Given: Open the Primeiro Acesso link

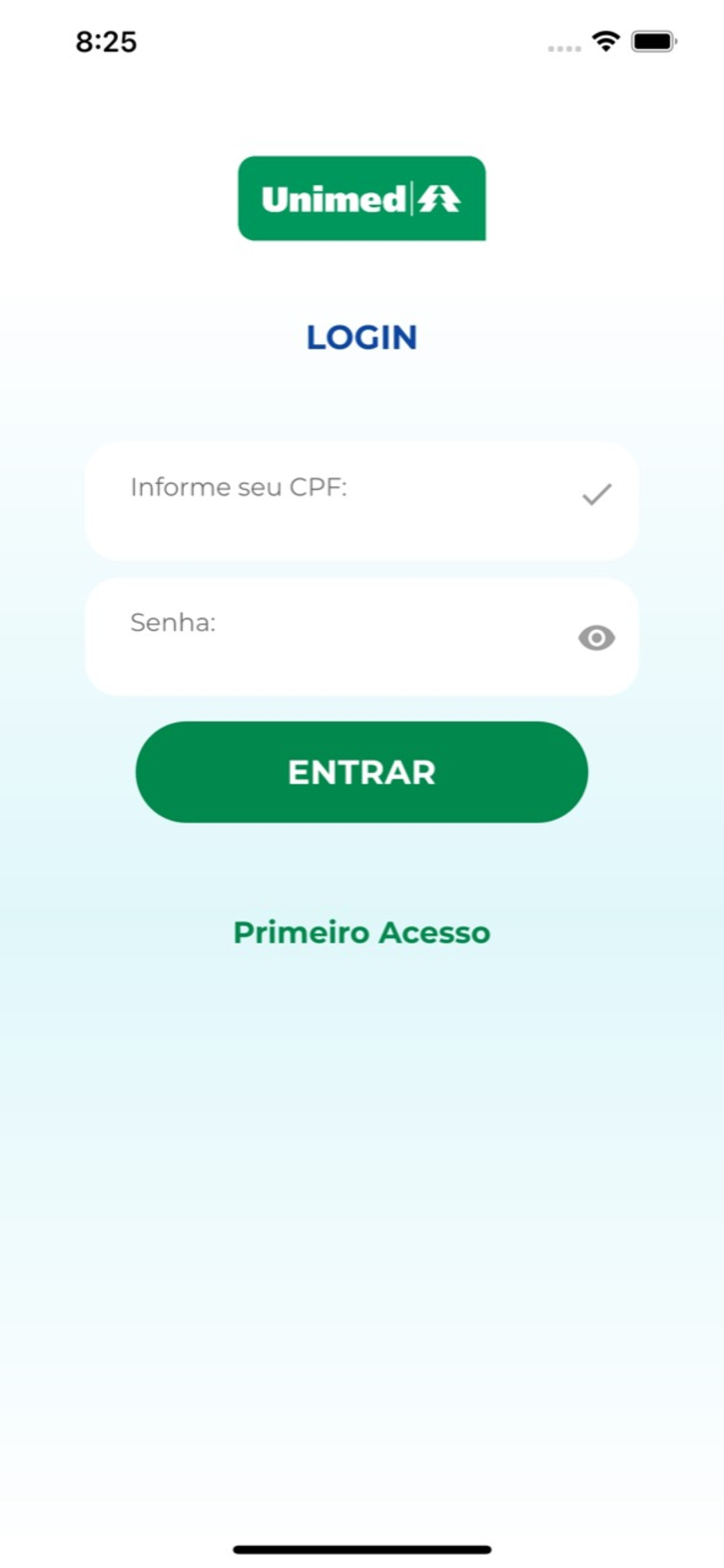Looking at the screenshot, I should pyautogui.click(x=362, y=932).
